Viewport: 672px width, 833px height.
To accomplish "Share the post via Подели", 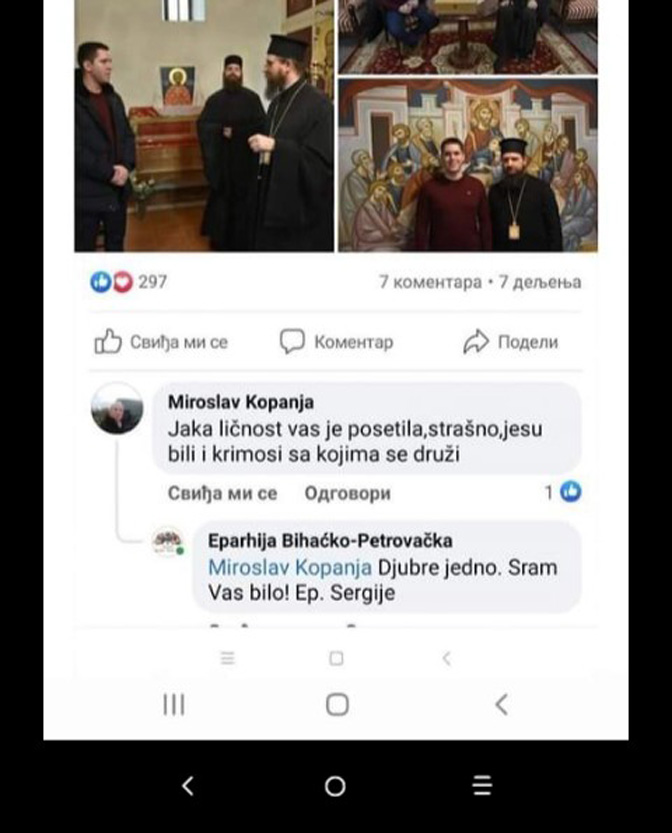I will click(510, 342).
